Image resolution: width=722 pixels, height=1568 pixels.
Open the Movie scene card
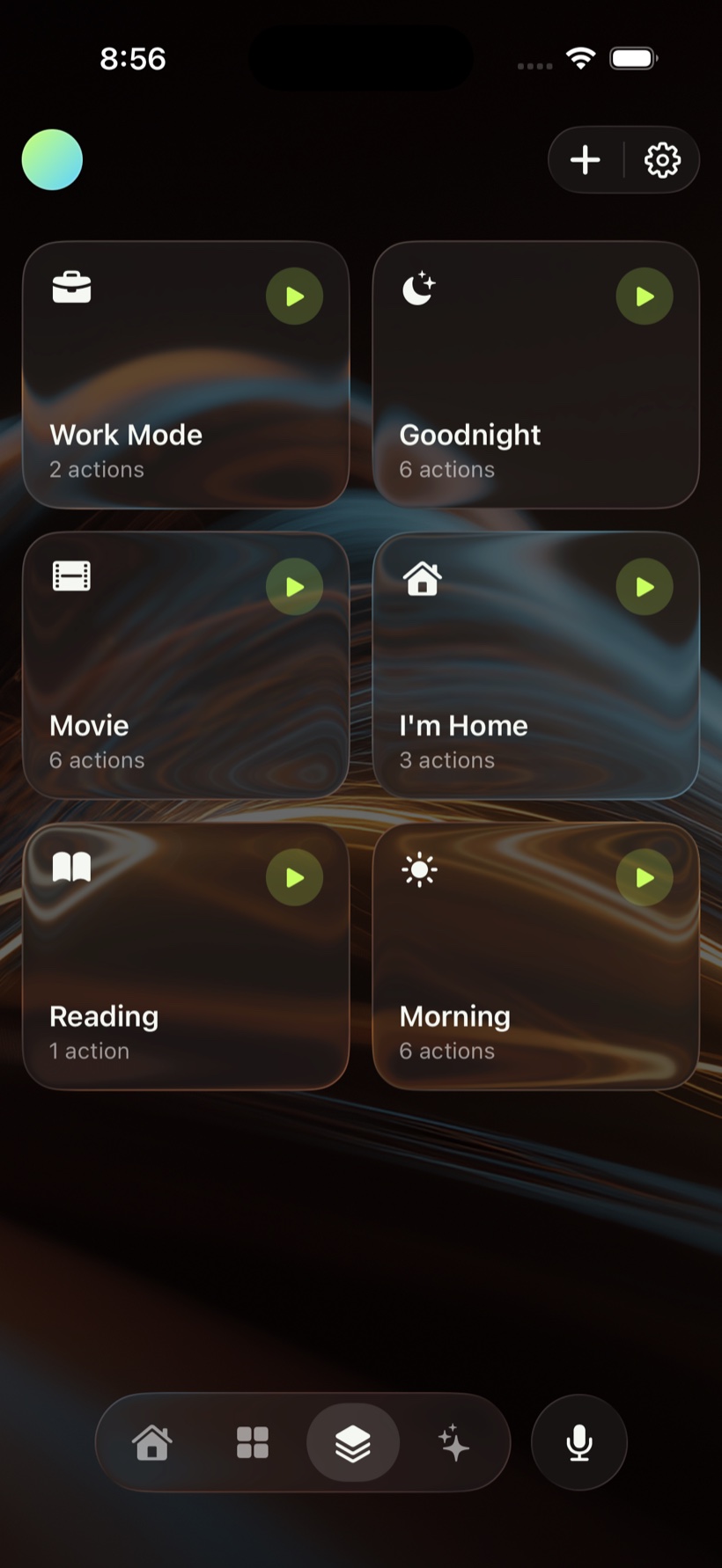[x=186, y=665]
